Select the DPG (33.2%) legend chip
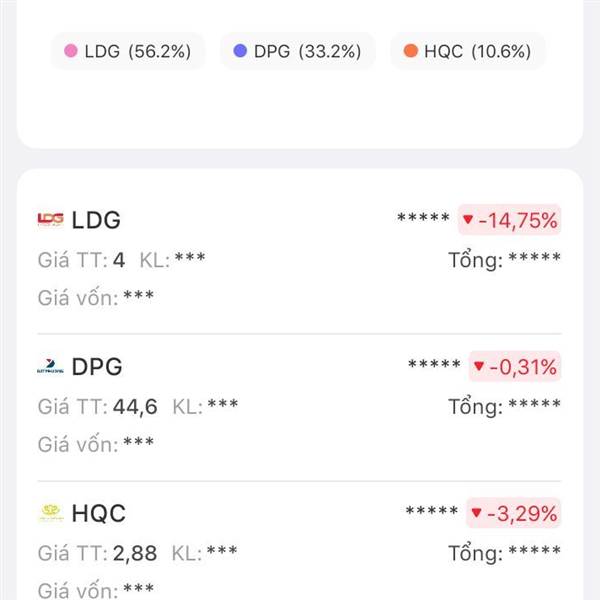This screenshot has width=600, height=600. click(297, 51)
